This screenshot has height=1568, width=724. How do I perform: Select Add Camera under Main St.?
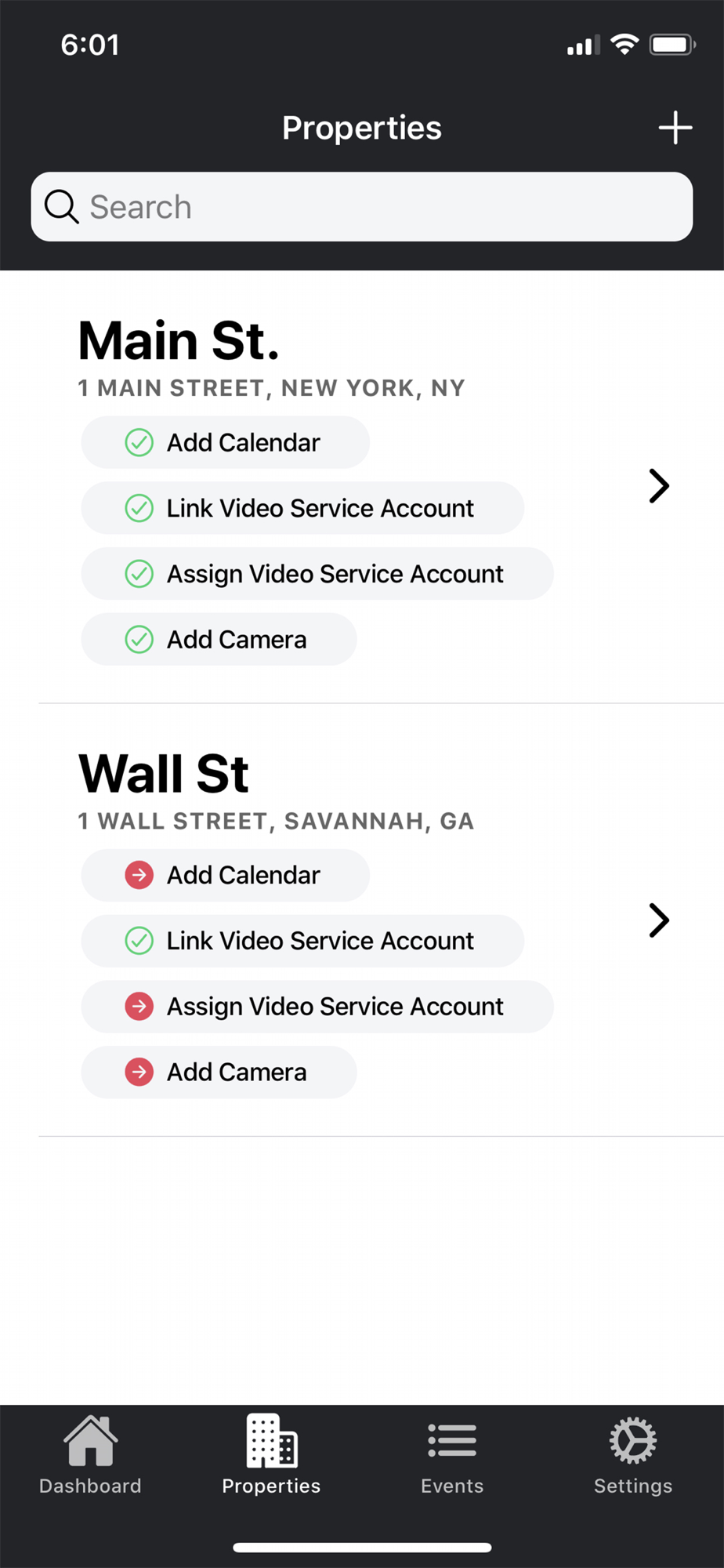tap(219, 640)
